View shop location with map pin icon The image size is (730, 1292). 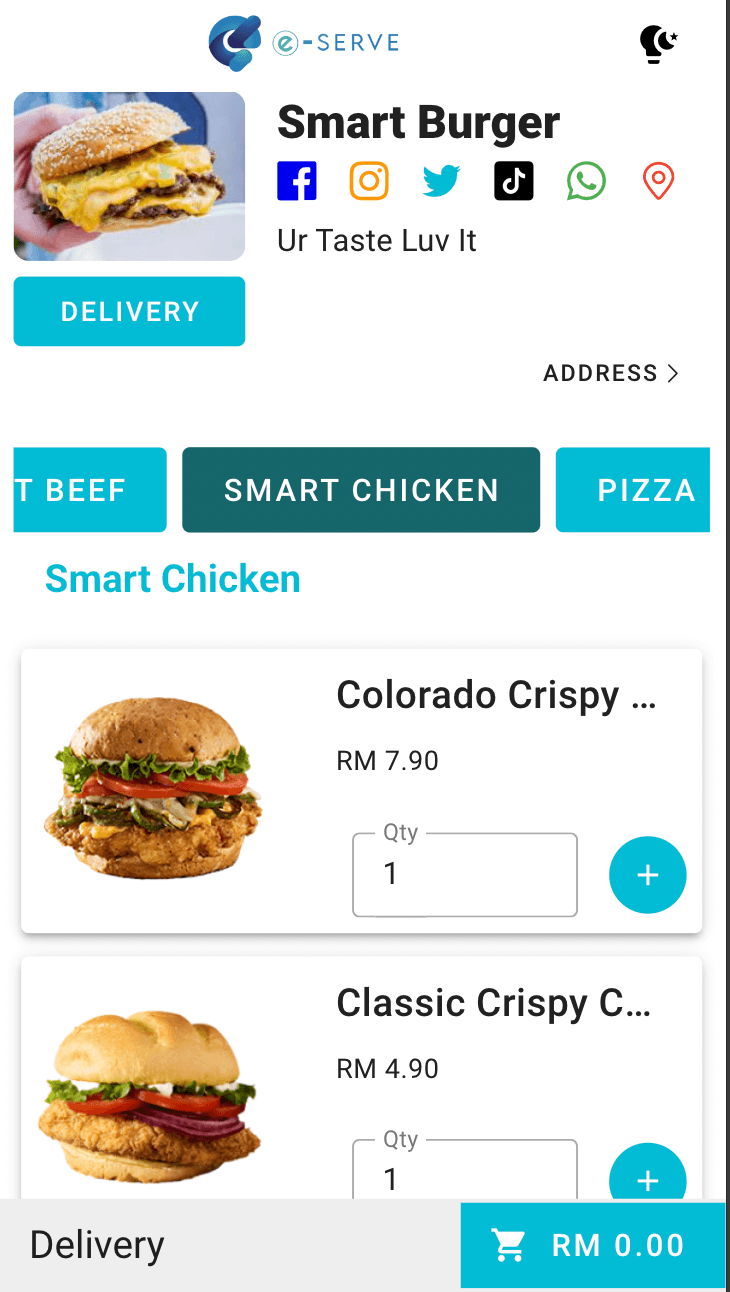point(658,181)
